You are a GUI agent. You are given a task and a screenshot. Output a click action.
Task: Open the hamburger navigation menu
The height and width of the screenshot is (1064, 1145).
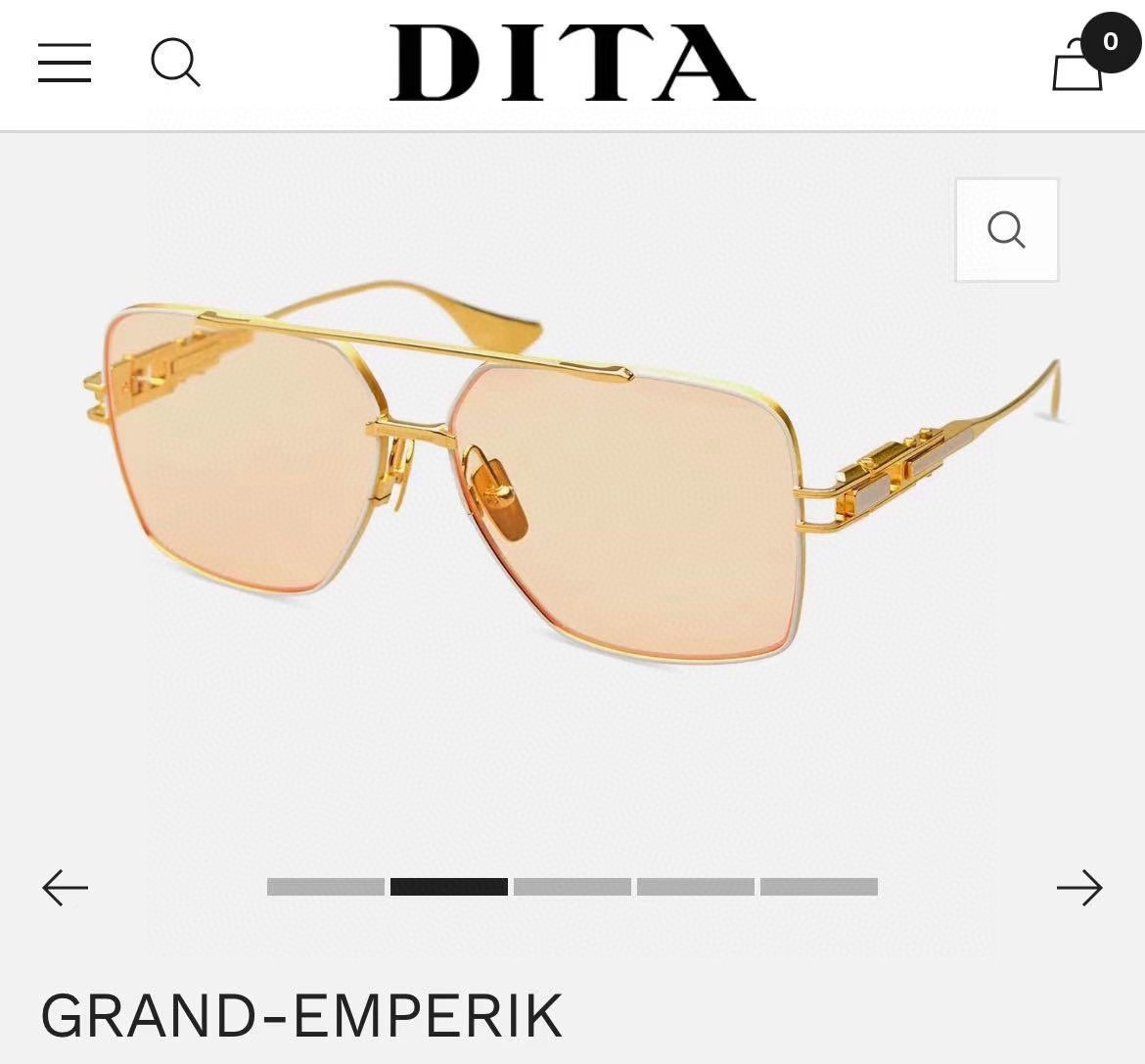[65, 63]
